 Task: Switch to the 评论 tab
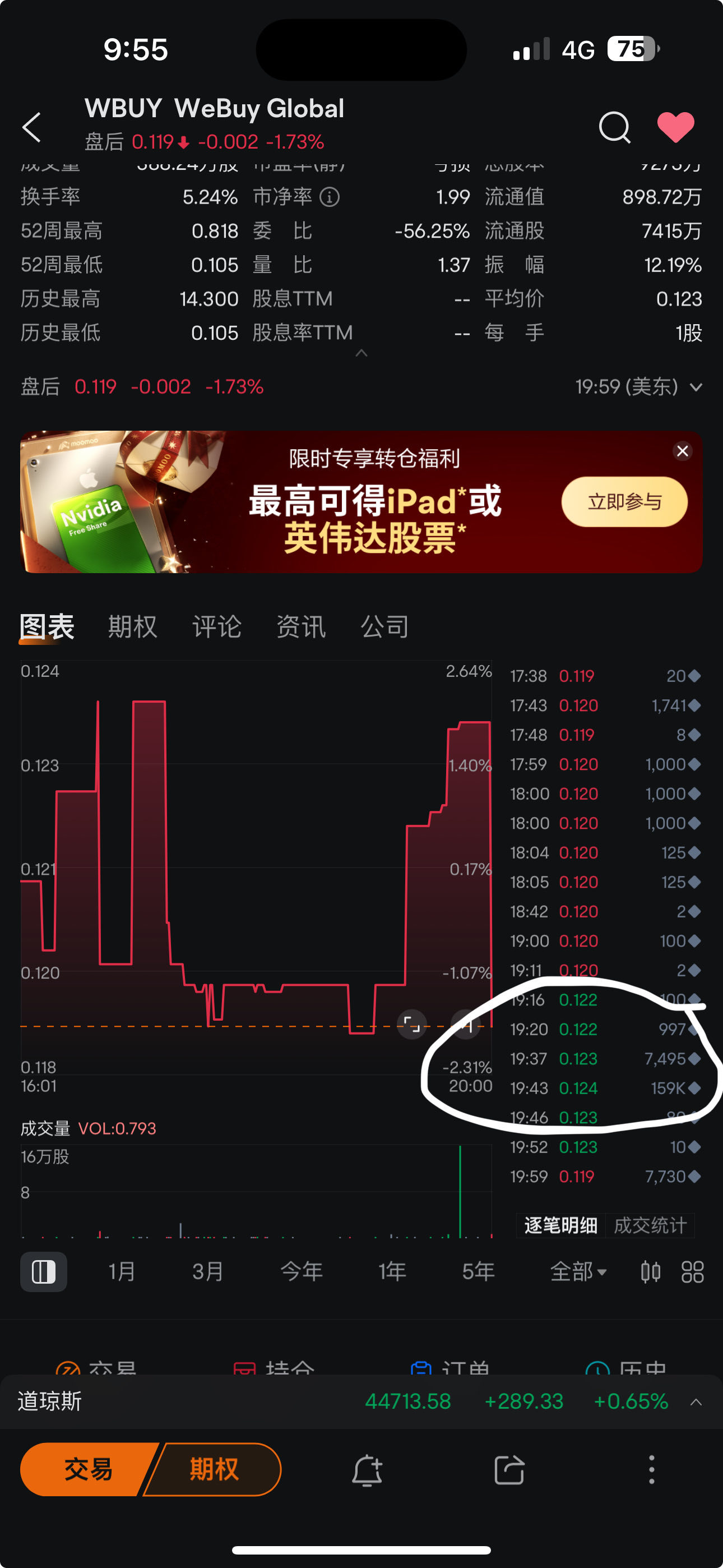(x=217, y=626)
